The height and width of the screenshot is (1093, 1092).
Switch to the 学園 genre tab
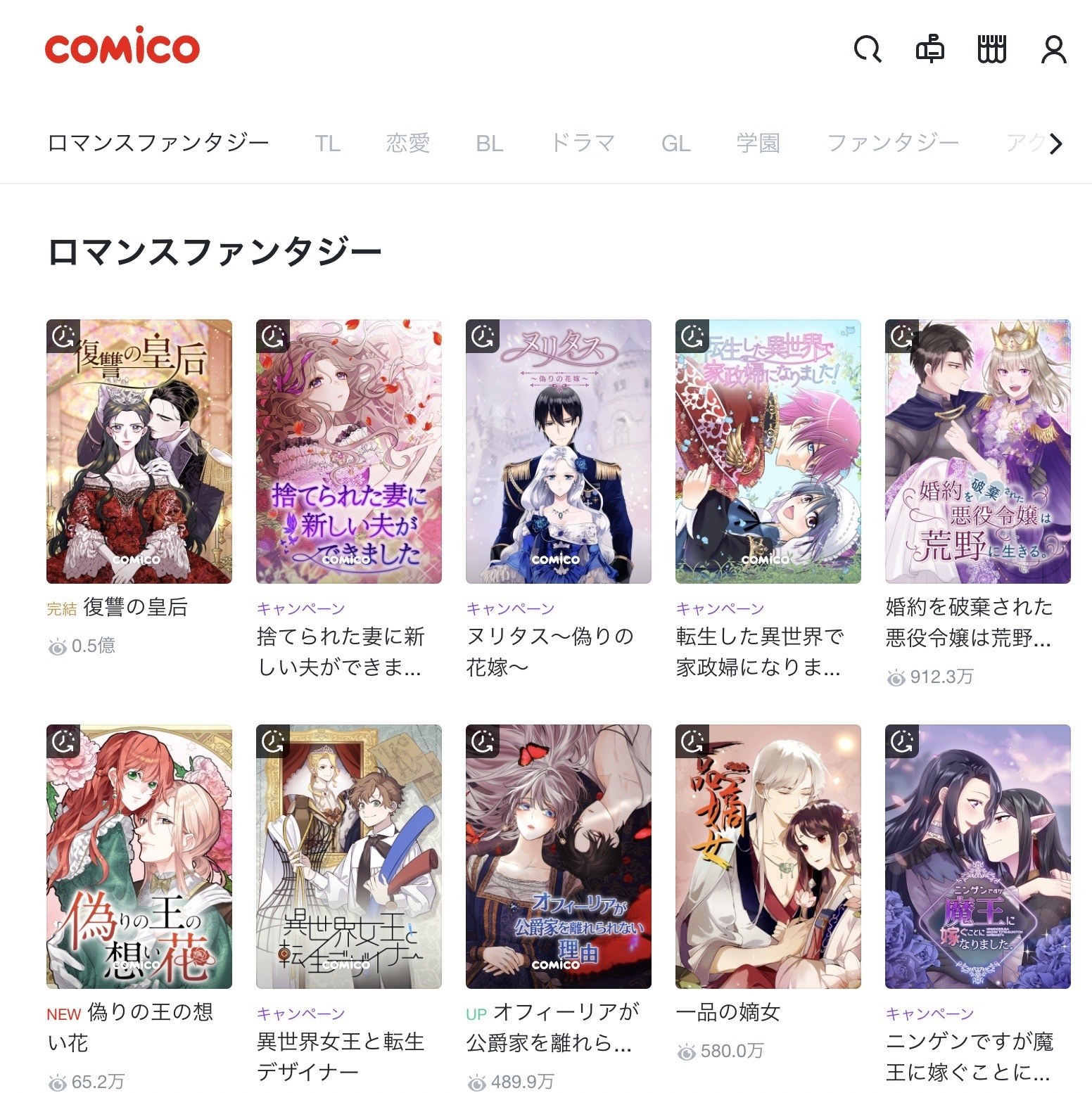758,143
